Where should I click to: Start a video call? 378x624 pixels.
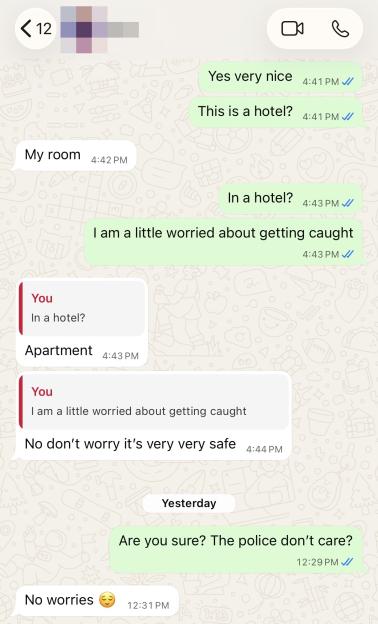(x=292, y=29)
